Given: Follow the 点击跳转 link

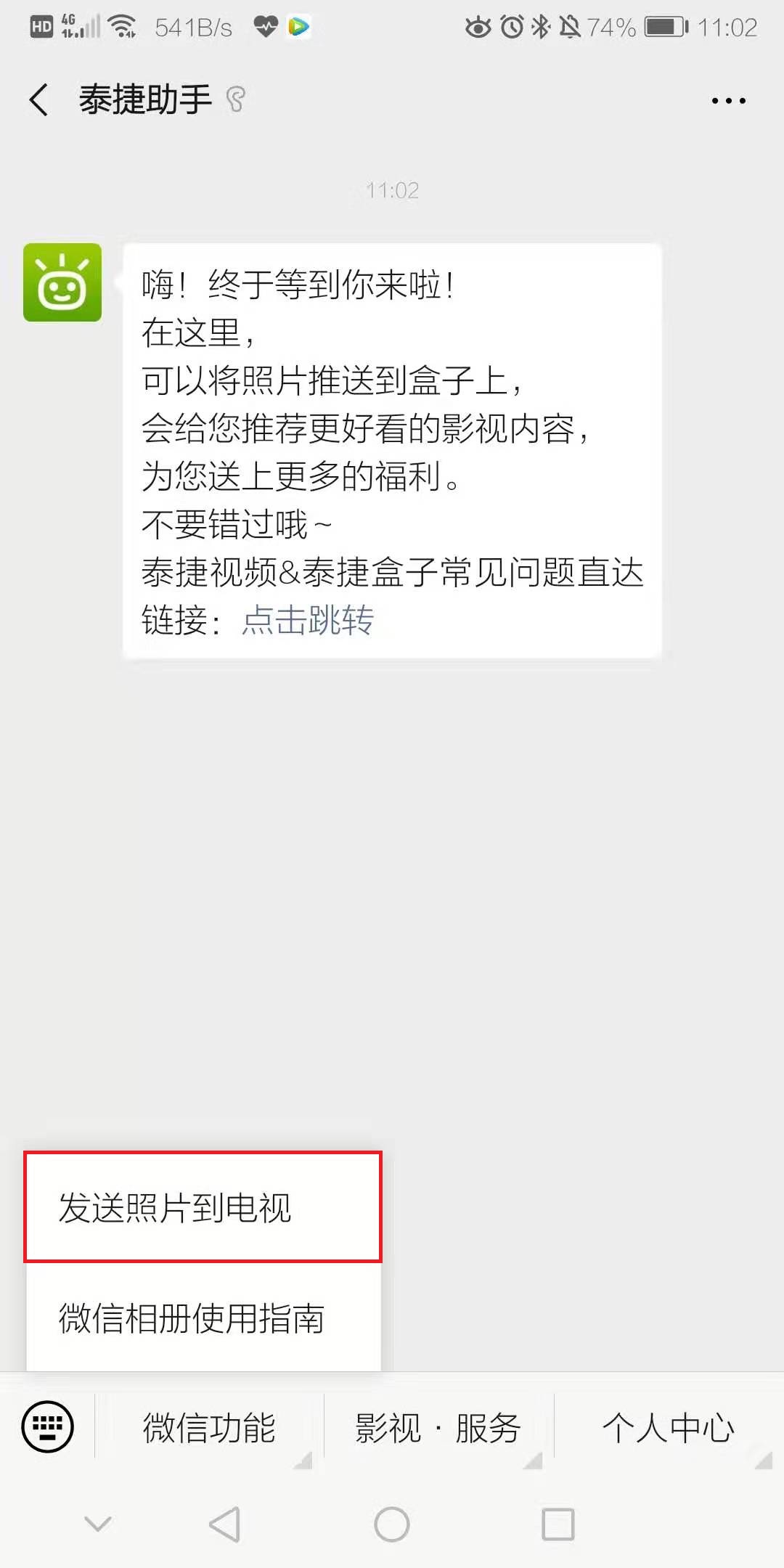Looking at the screenshot, I should (x=308, y=621).
